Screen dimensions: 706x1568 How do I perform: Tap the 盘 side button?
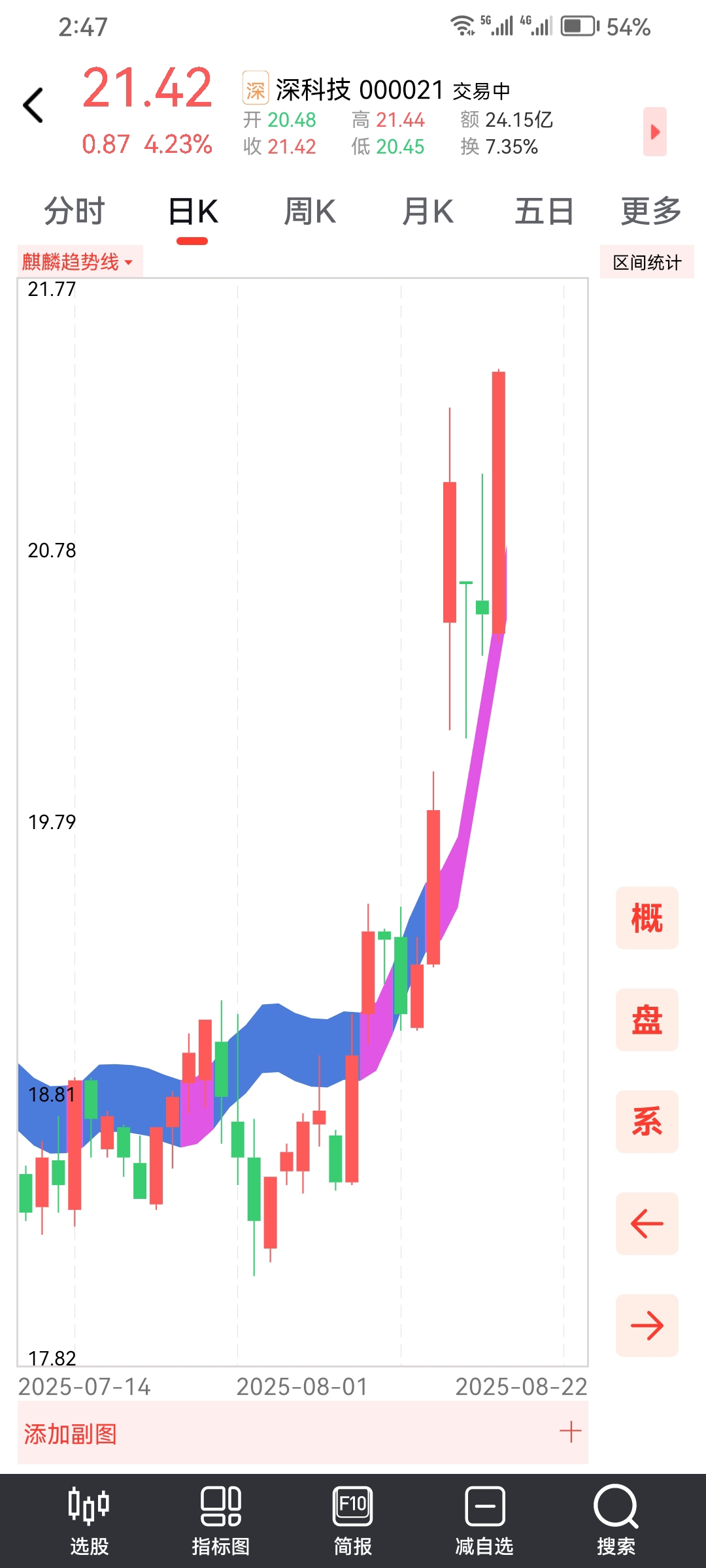[647, 1020]
